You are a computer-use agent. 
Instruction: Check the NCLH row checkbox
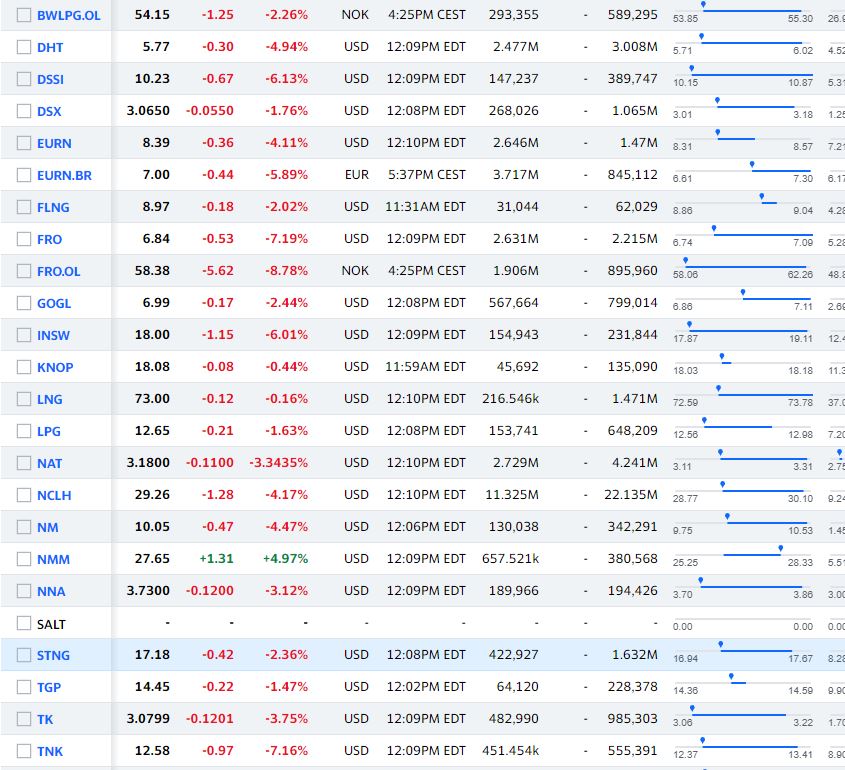point(24,495)
